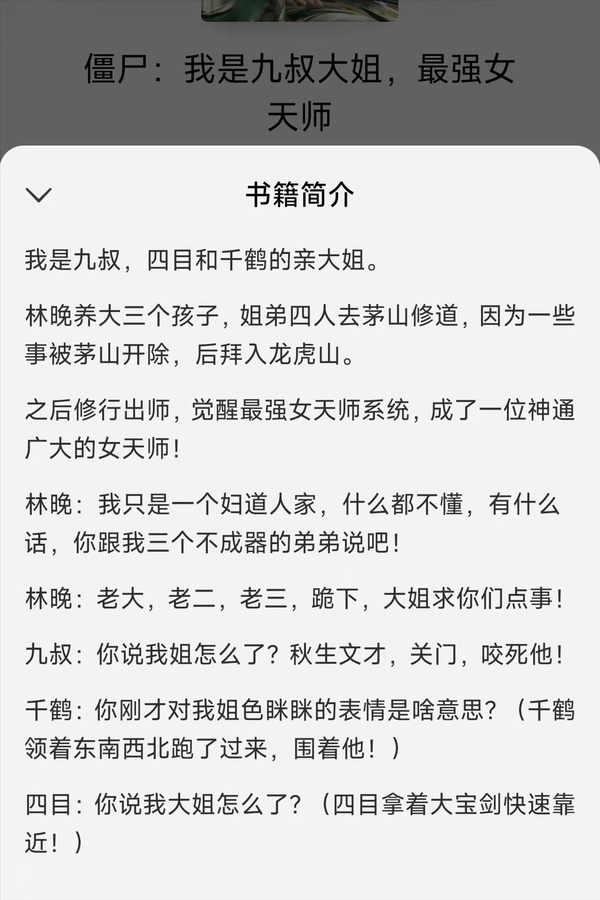The image size is (600, 900).
Task: Collapse the book introduction sheet
Action: coord(39,194)
